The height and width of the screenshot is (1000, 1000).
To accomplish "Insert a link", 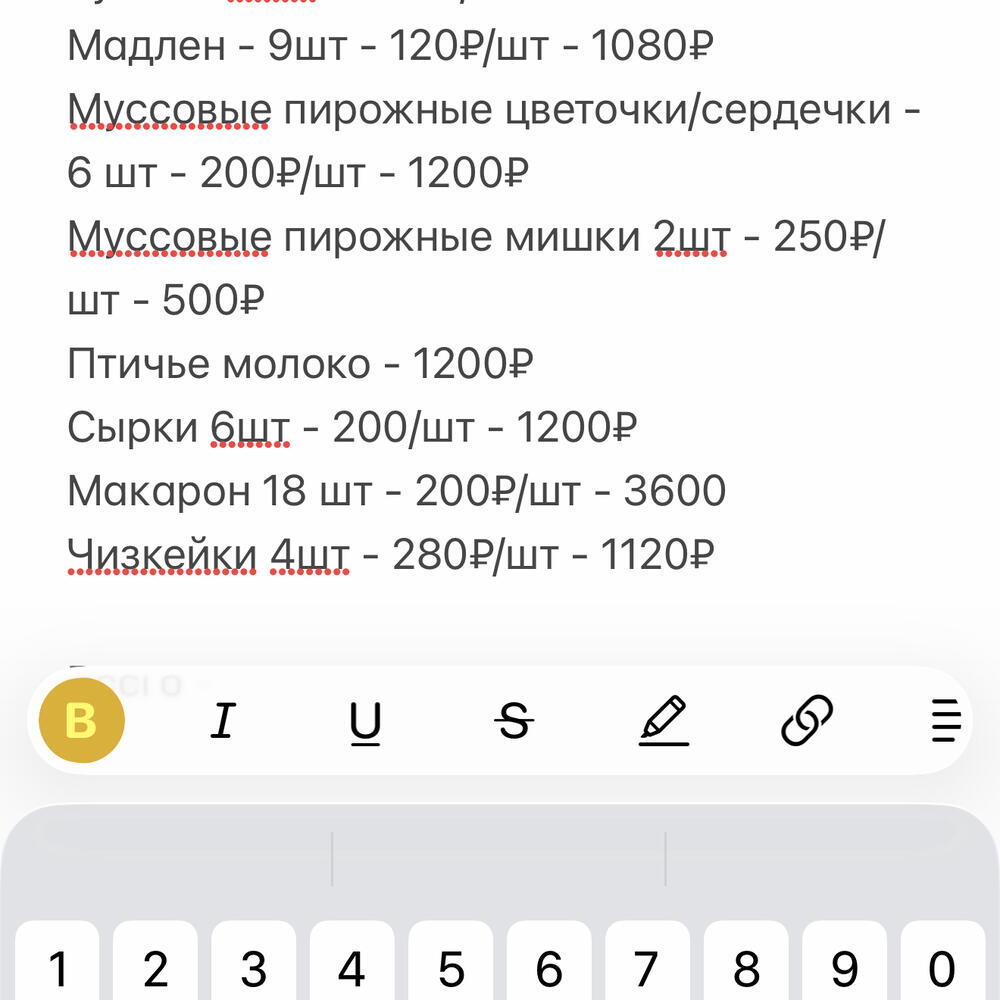I will (807, 720).
